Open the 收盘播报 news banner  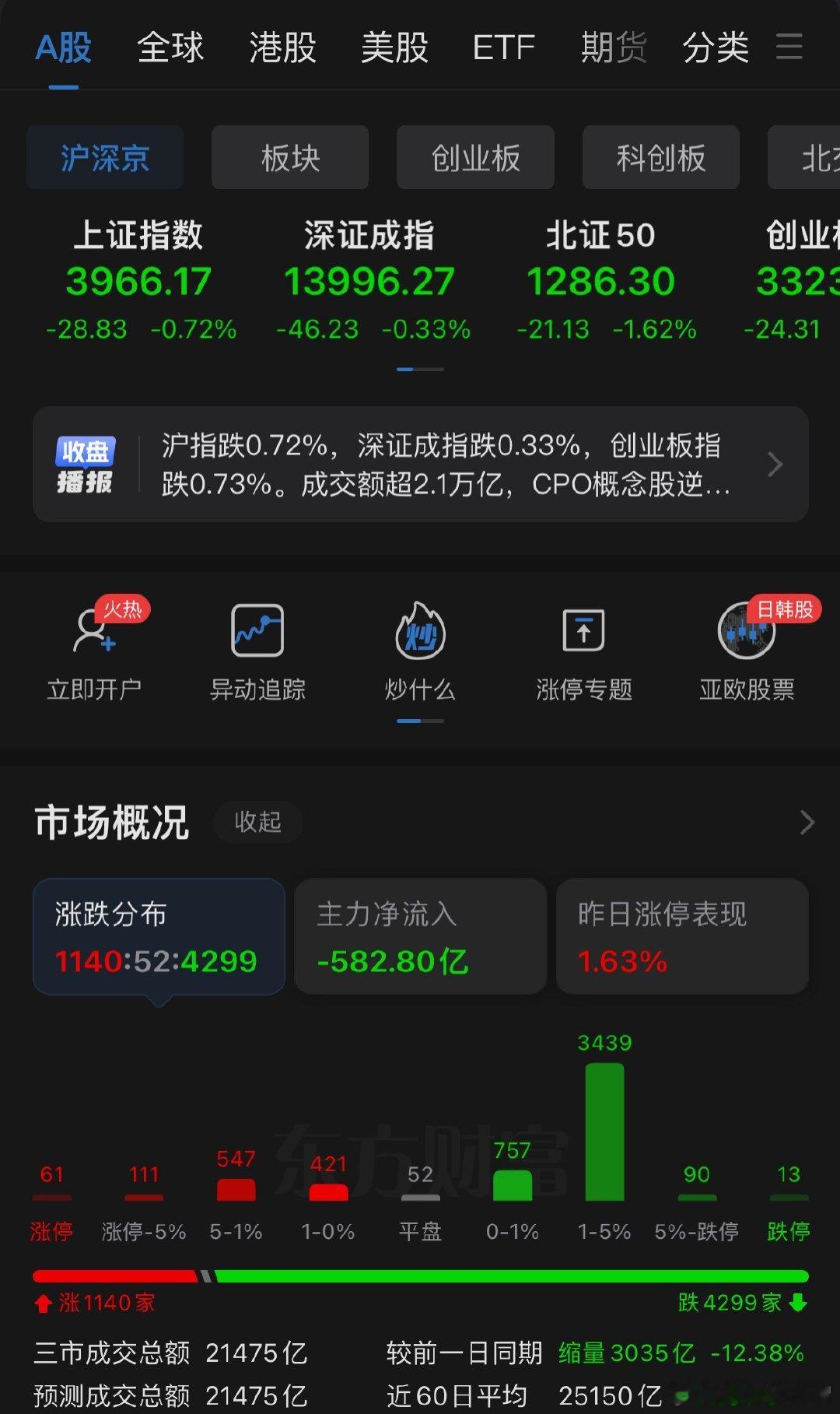pos(421,465)
